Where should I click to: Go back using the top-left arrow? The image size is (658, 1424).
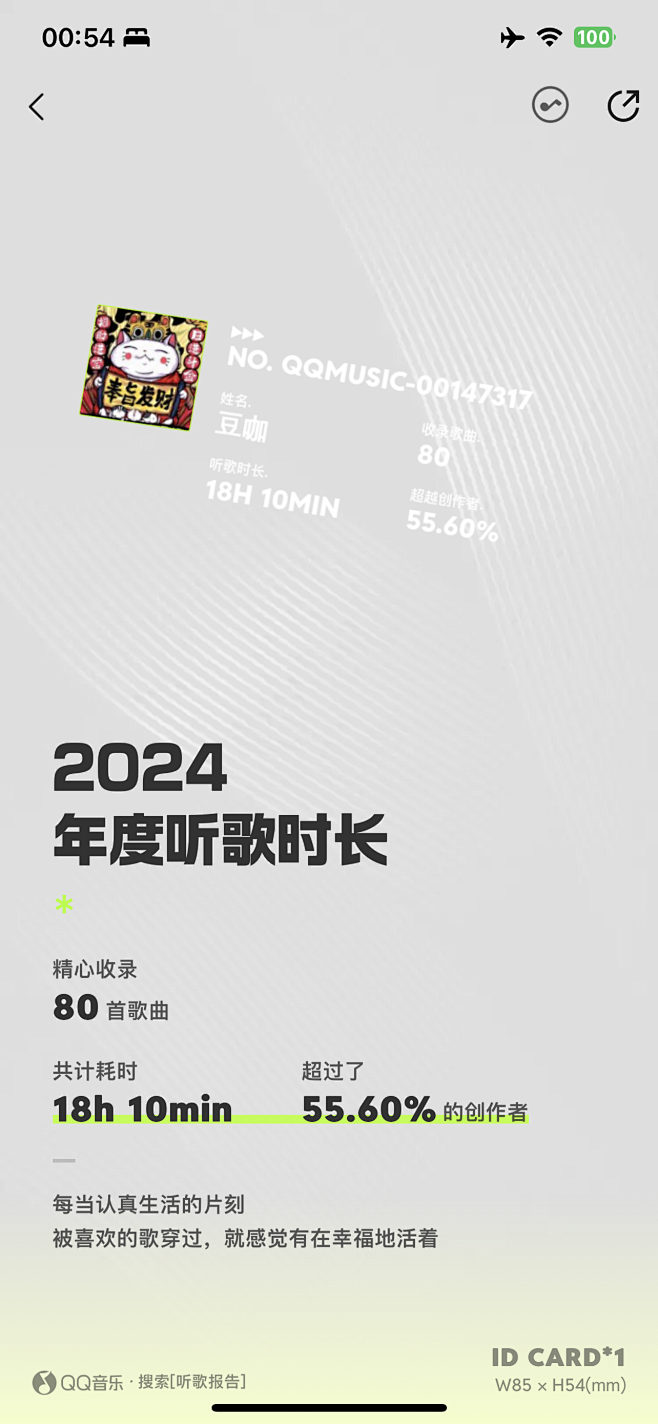click(x=37, y=107)
